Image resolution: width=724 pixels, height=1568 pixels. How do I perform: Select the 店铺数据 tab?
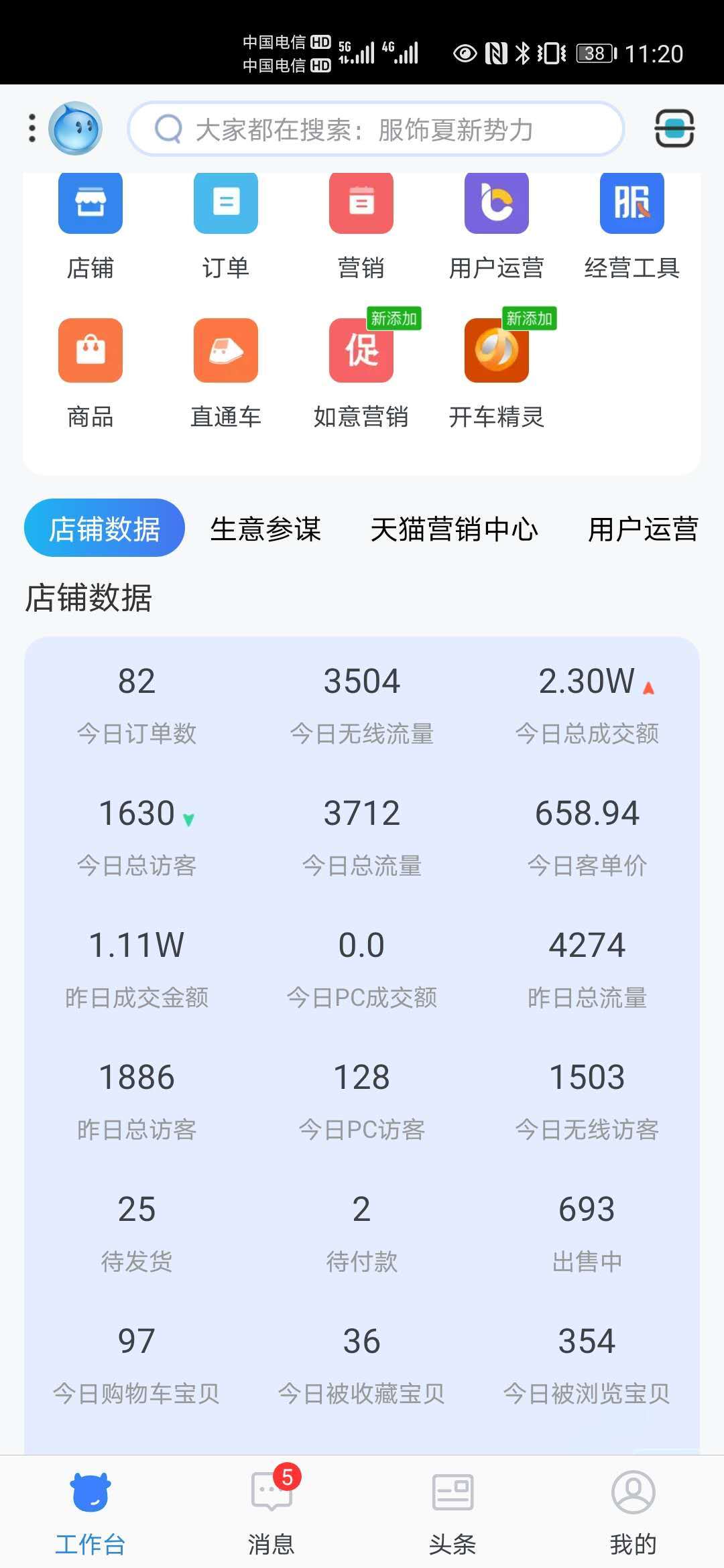point(105,528)
